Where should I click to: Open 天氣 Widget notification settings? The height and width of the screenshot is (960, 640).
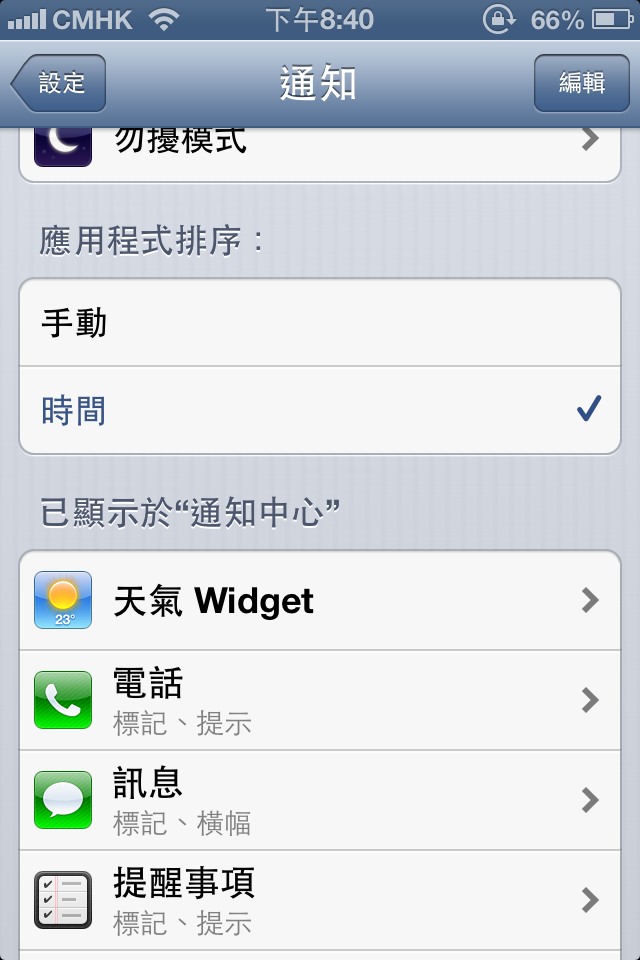pyautogui.click(x=320, y=600)
